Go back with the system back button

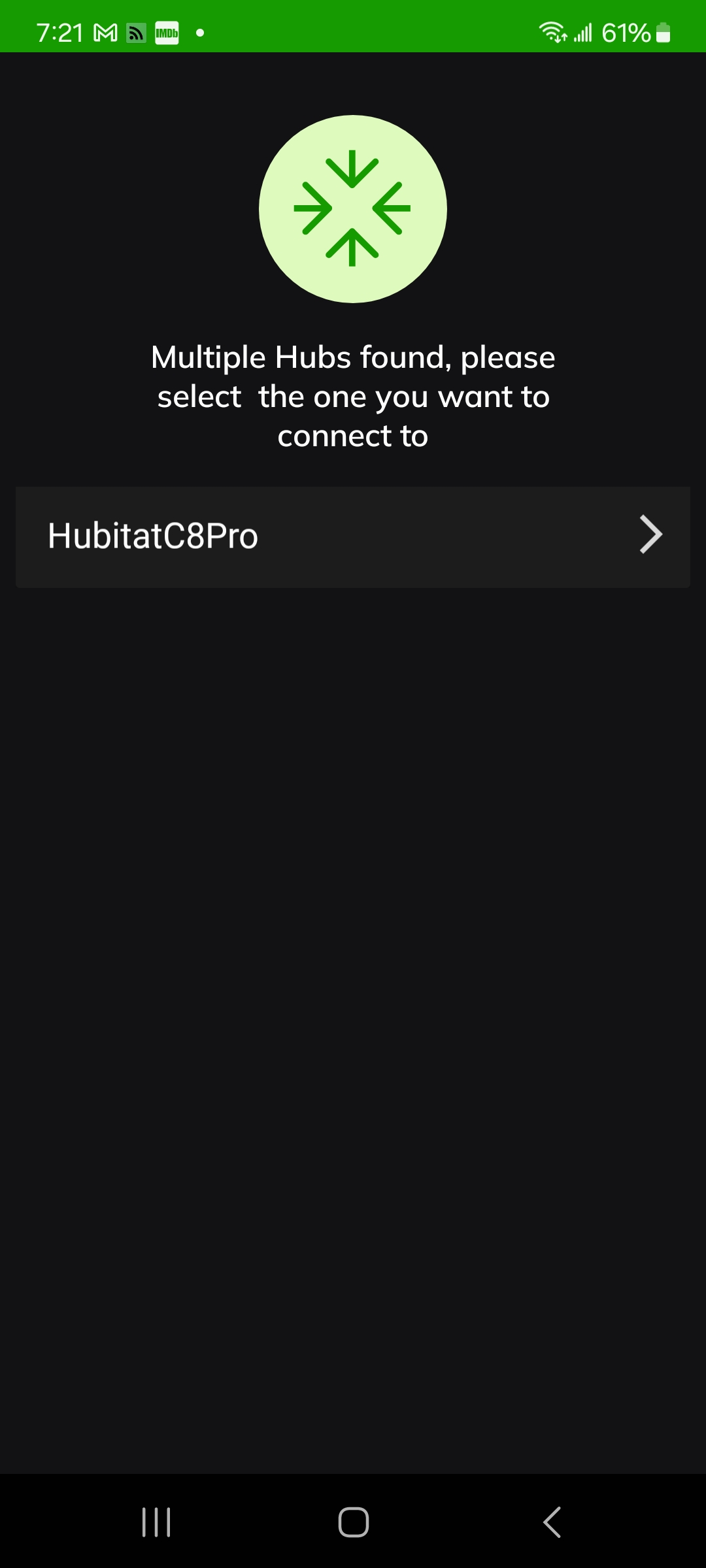552,1522
